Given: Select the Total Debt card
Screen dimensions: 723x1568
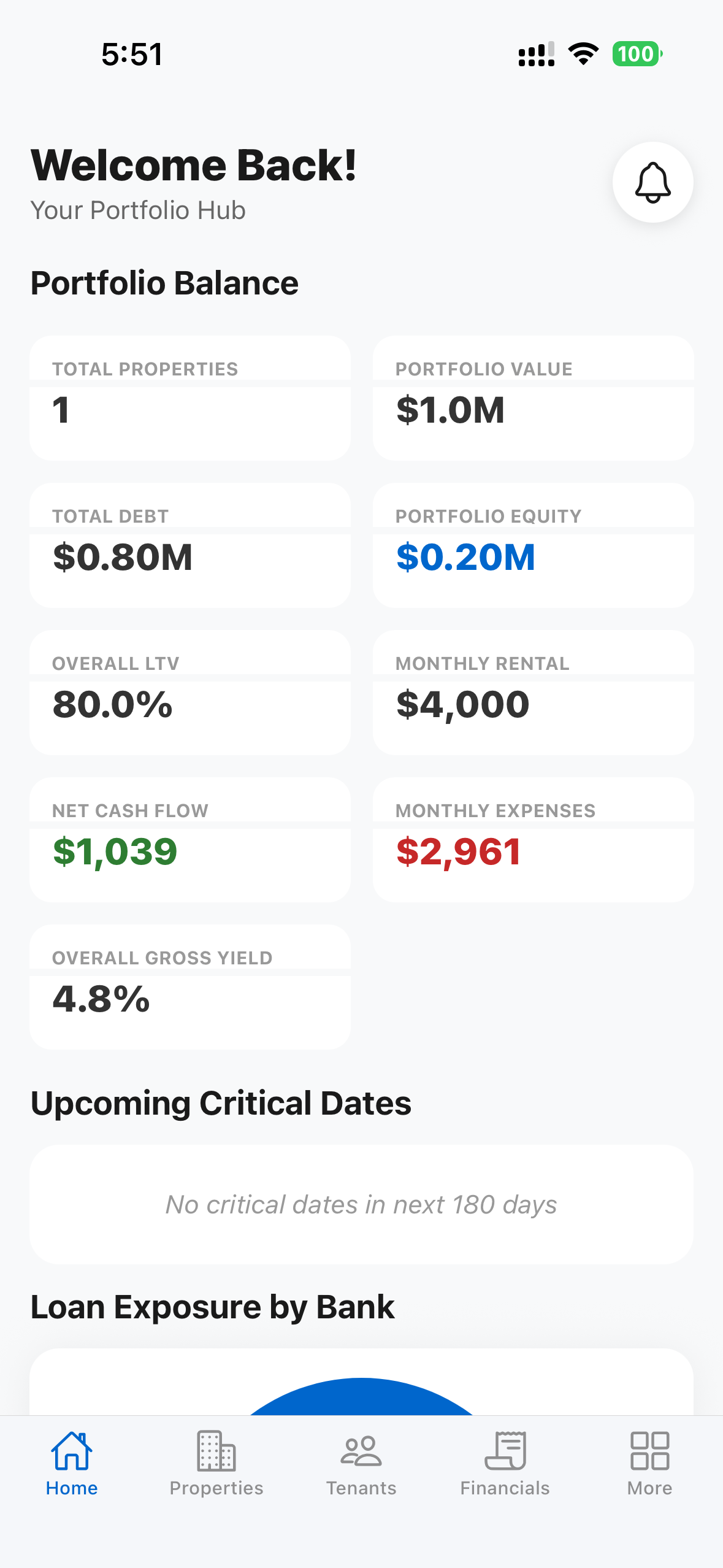Looking at the screenshot, I should click(189, 544).
